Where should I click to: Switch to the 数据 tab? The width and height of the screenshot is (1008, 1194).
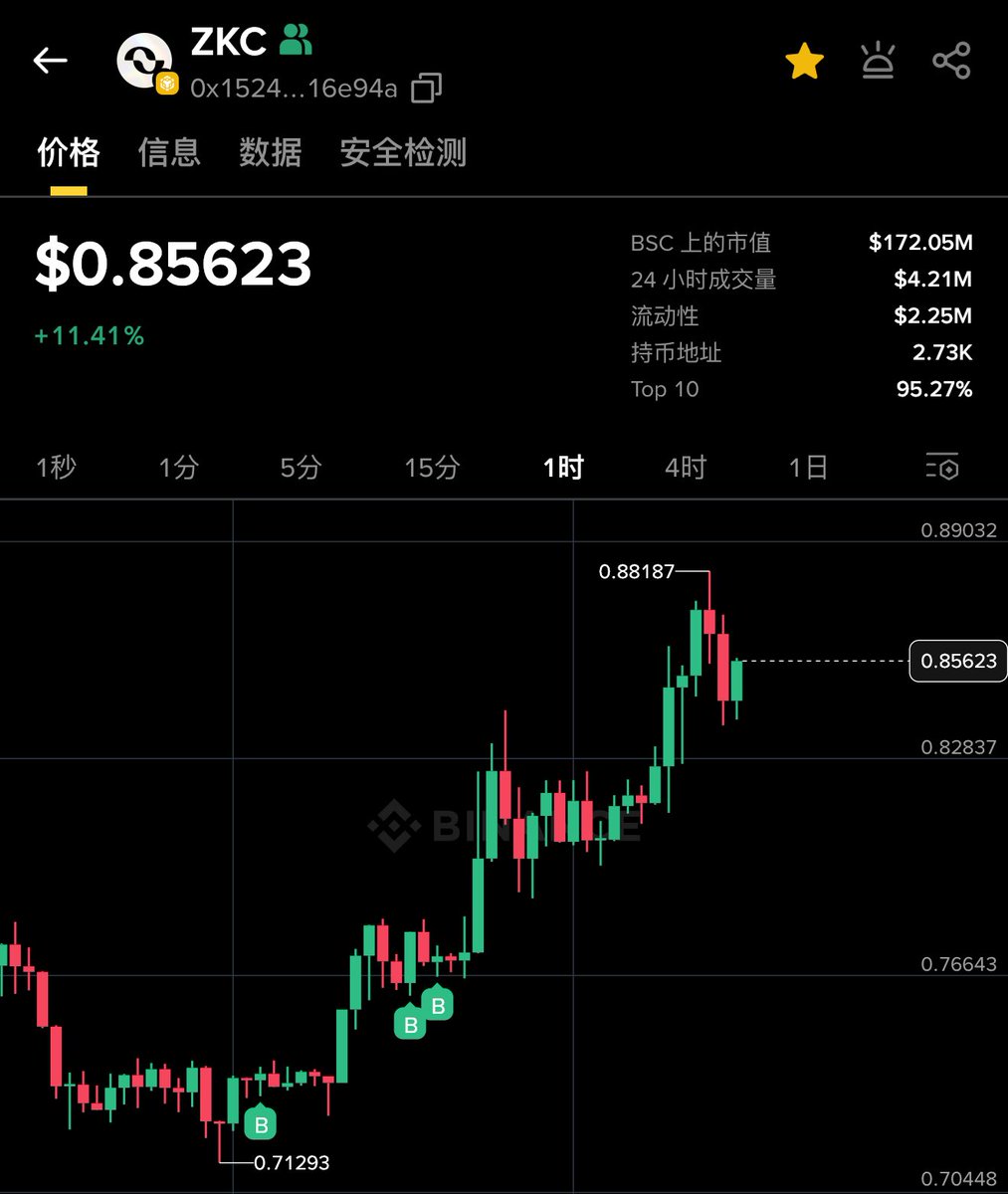tap(270, 152)
